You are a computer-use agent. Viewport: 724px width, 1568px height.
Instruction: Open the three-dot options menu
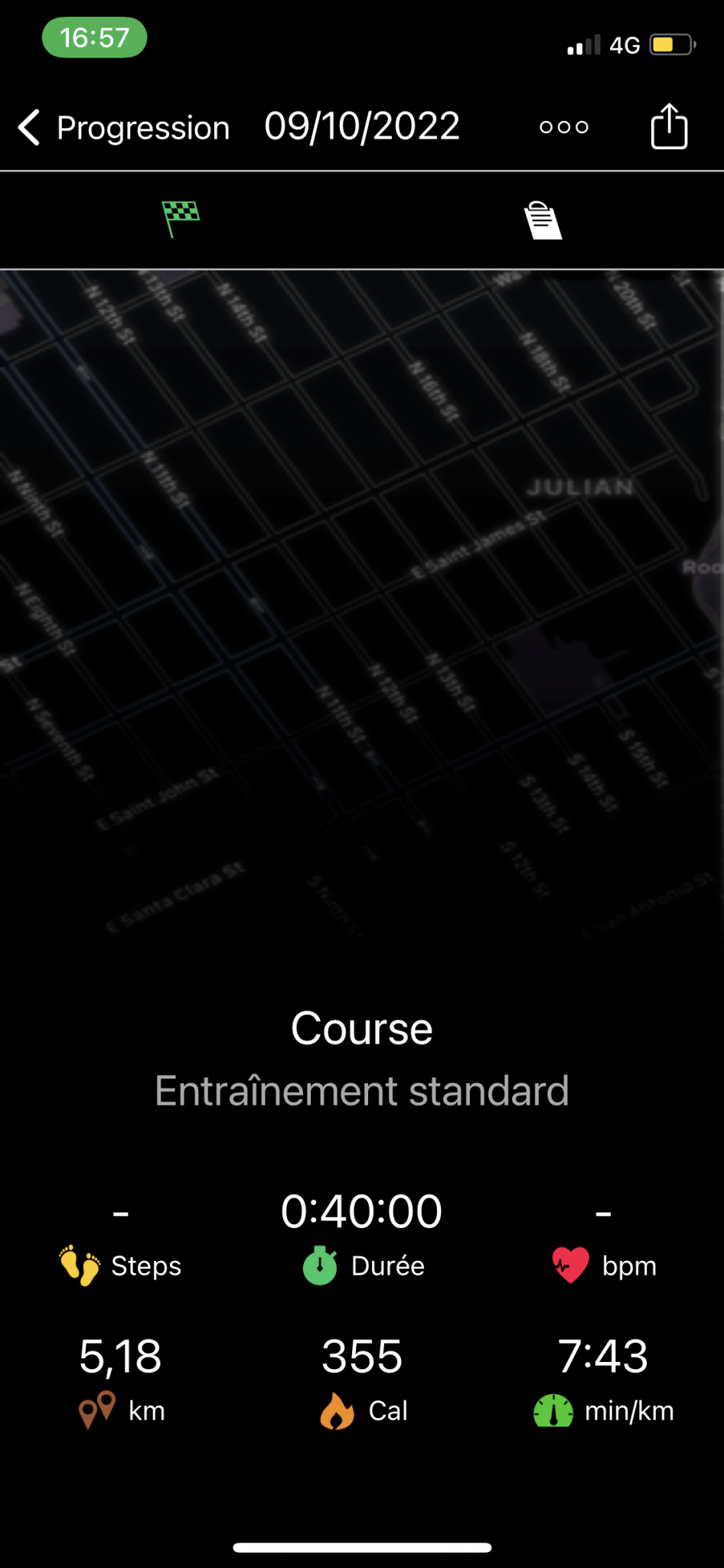click(564, 127)
